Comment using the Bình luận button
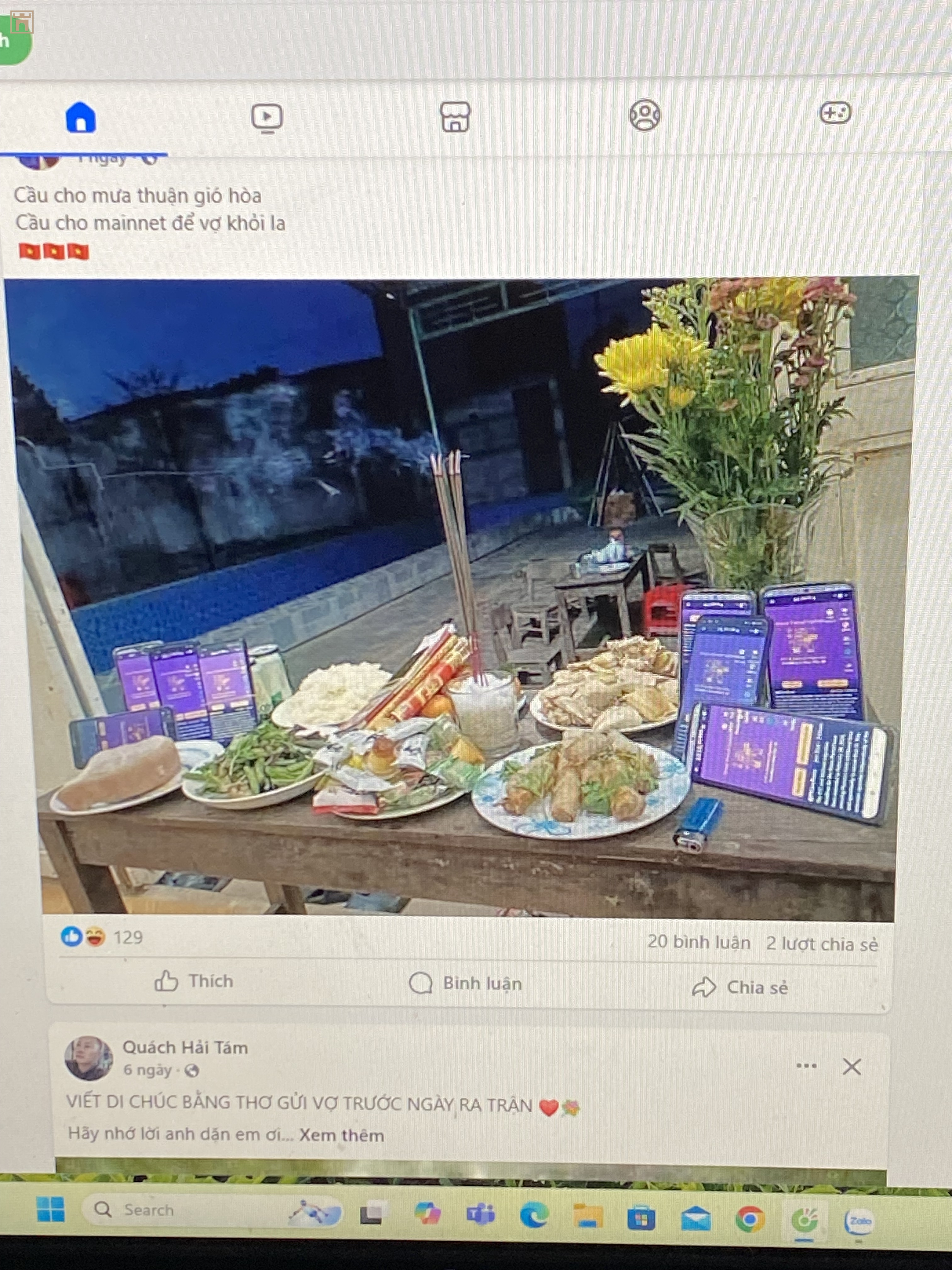 click(465, 983)
